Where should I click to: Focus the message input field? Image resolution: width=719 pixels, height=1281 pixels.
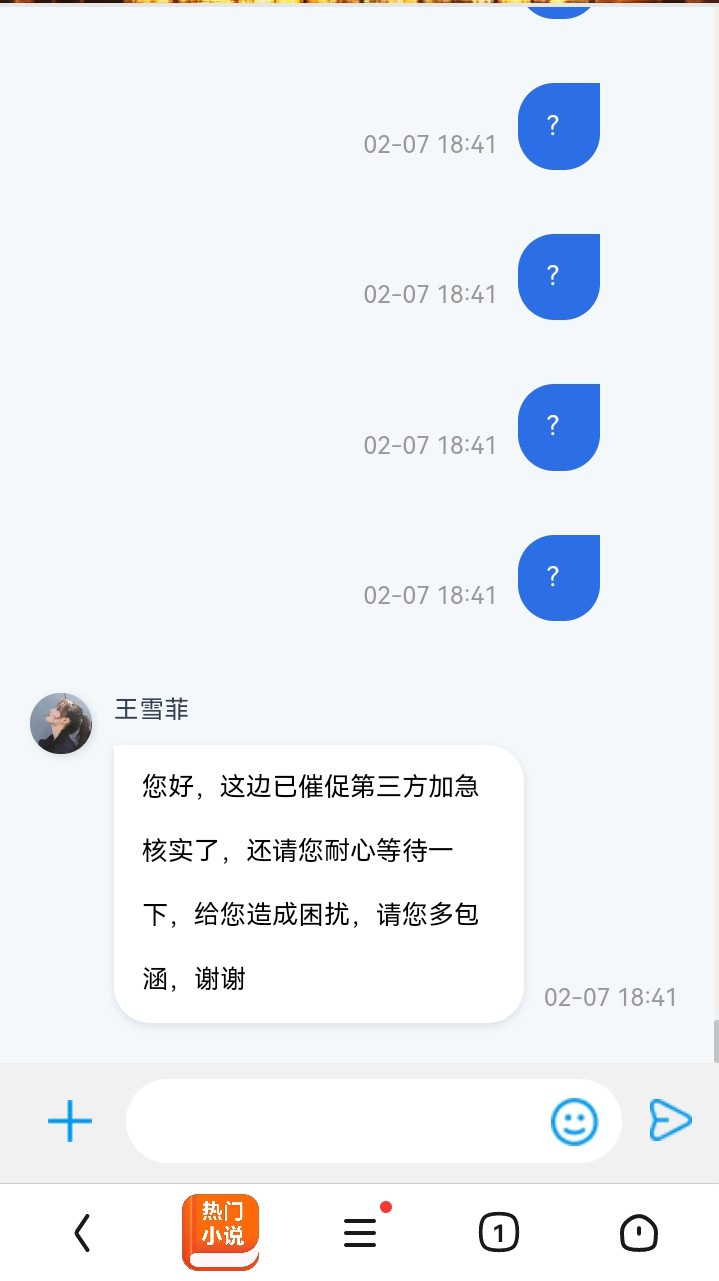click(335, 1121)
